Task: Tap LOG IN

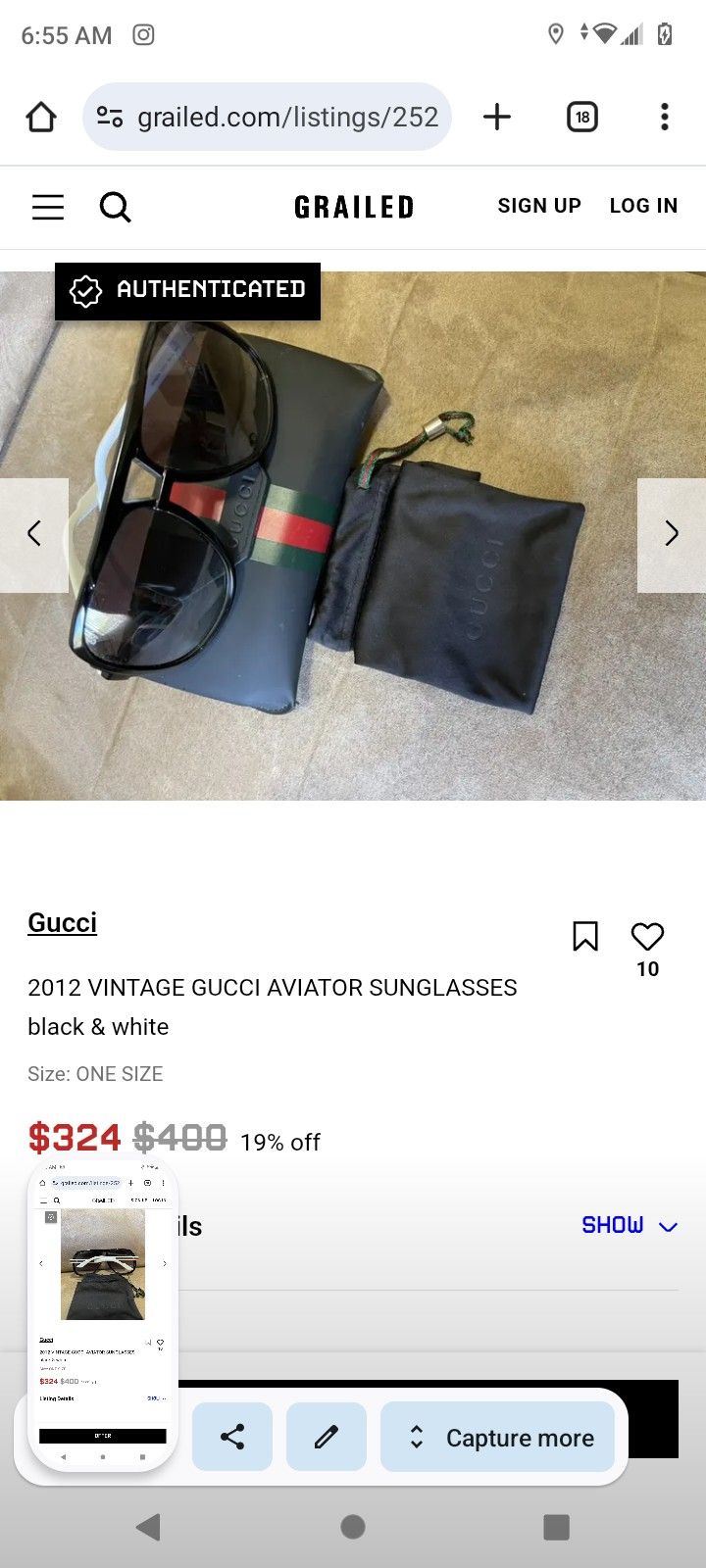Action: pyautogui.click(x=643, y=206)
